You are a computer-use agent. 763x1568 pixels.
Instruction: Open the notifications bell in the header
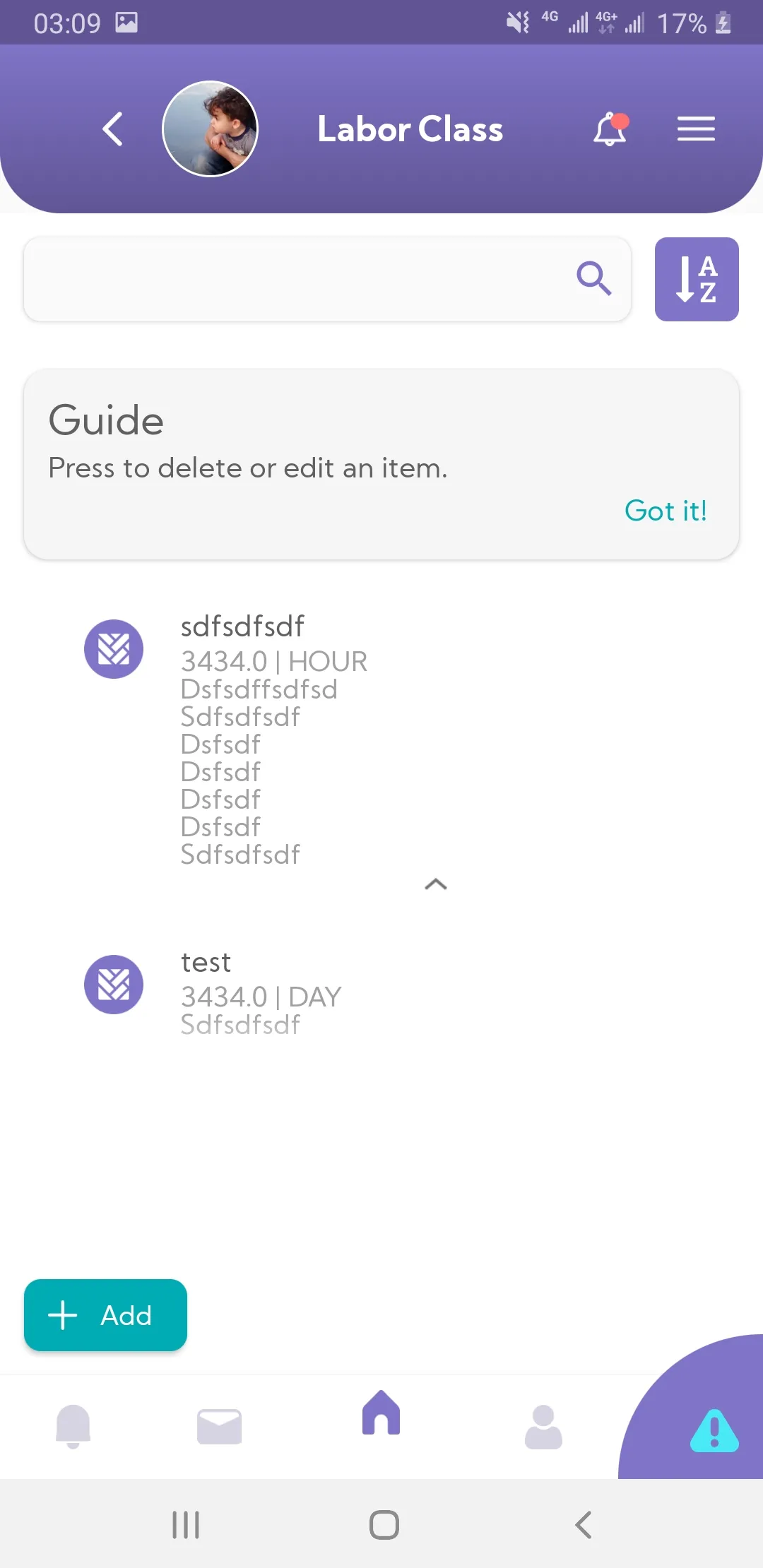(610, 129)
